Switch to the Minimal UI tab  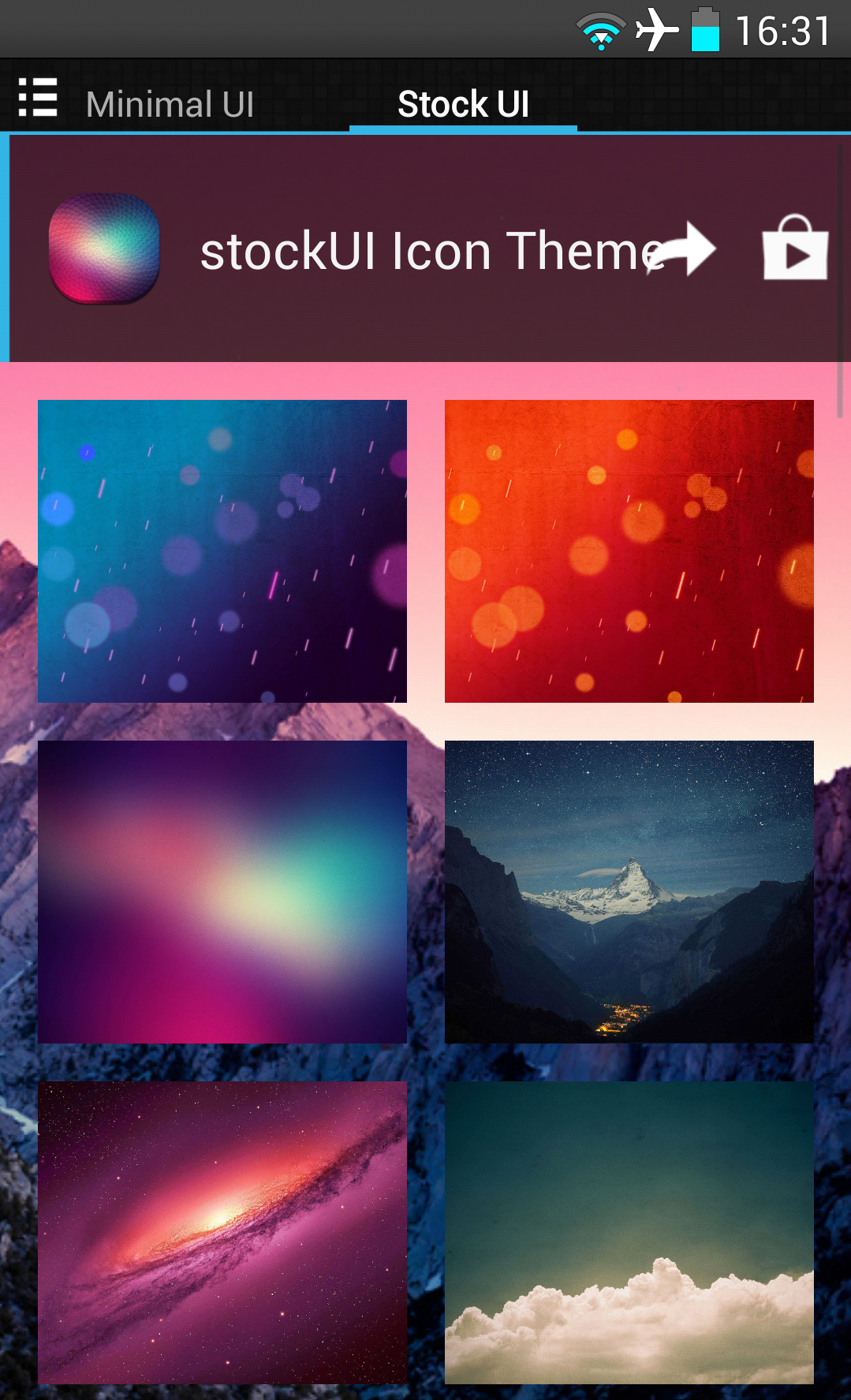pos(170,104)
